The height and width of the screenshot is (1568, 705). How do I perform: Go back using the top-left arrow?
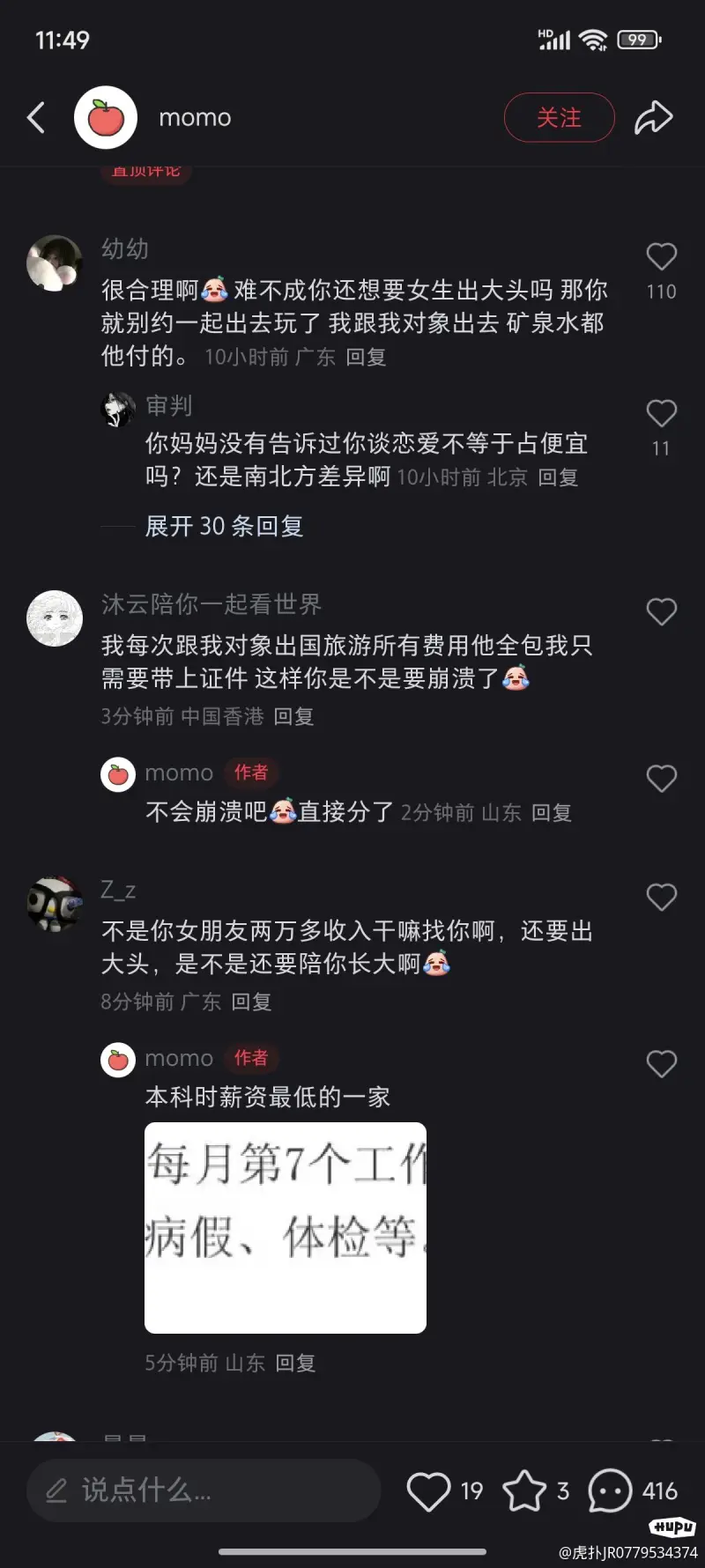point(36,117)
